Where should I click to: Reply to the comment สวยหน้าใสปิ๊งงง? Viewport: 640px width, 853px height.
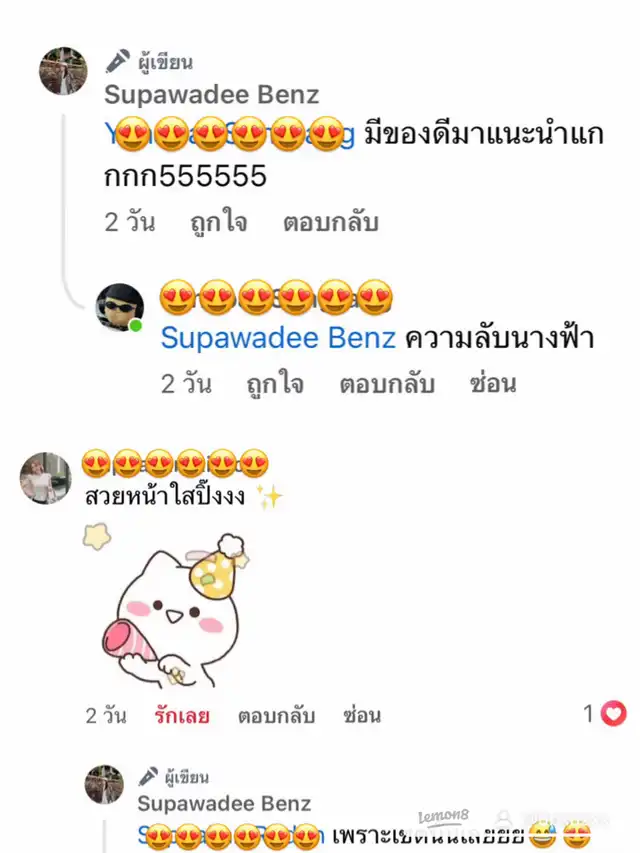(276, 716)
